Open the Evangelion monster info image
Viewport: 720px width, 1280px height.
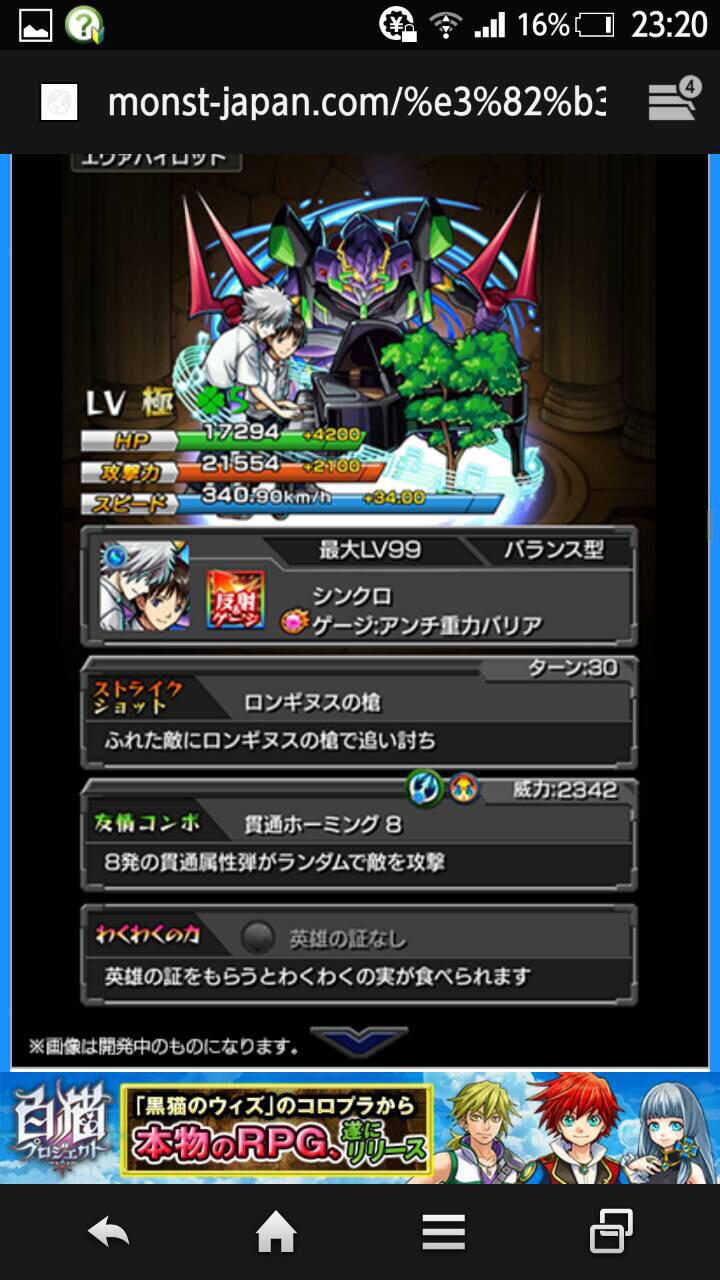(360, 600)
